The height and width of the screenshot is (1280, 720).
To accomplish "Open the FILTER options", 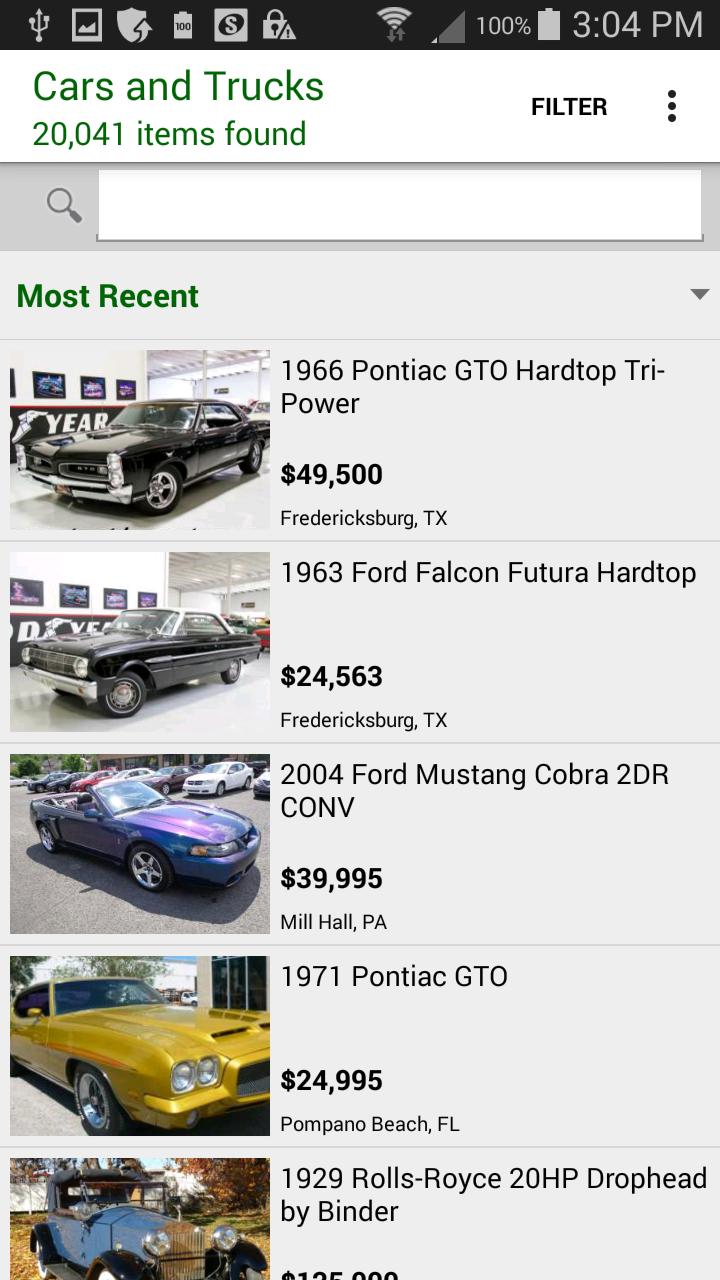I will click(x=568, y=107).
